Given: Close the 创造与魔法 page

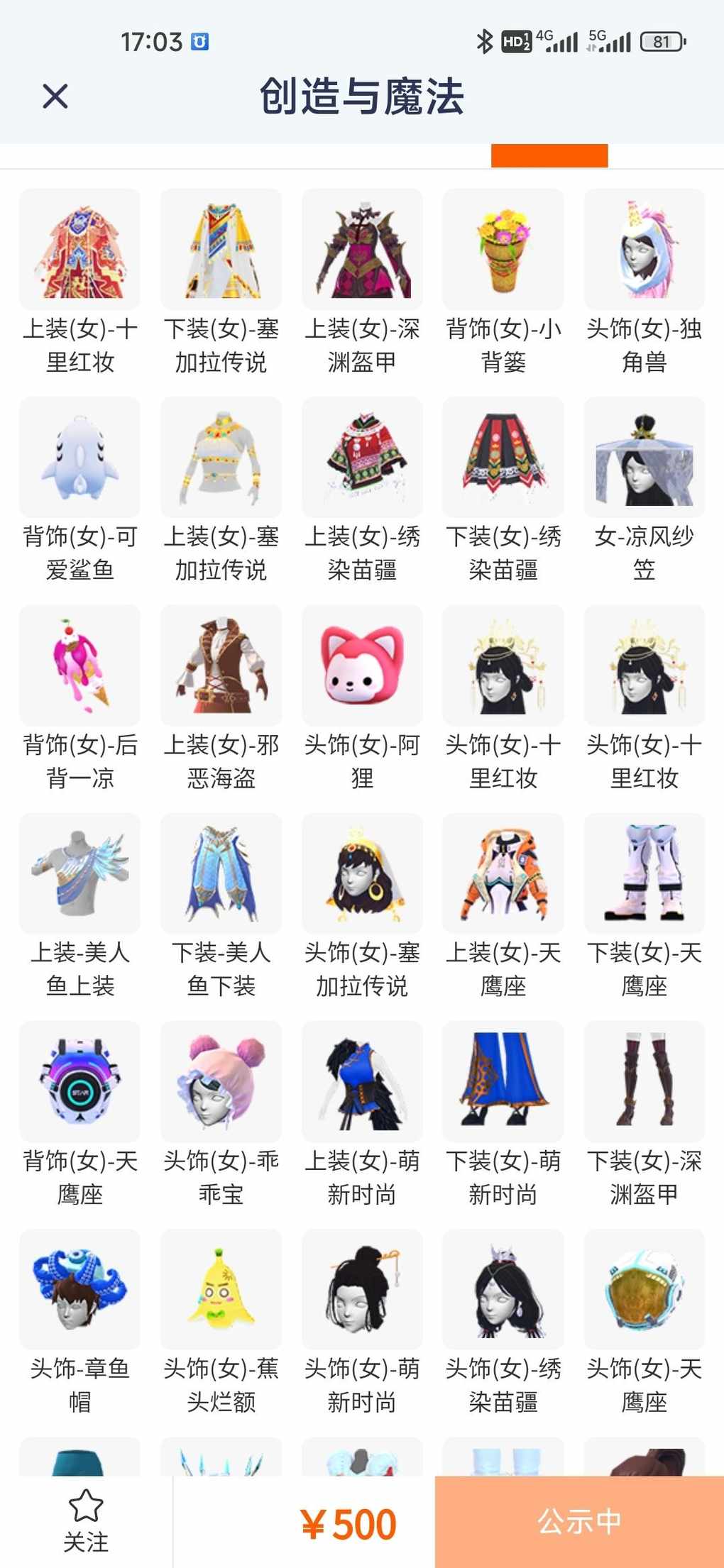Looking at the screenshot, I should tap(55, 96).
